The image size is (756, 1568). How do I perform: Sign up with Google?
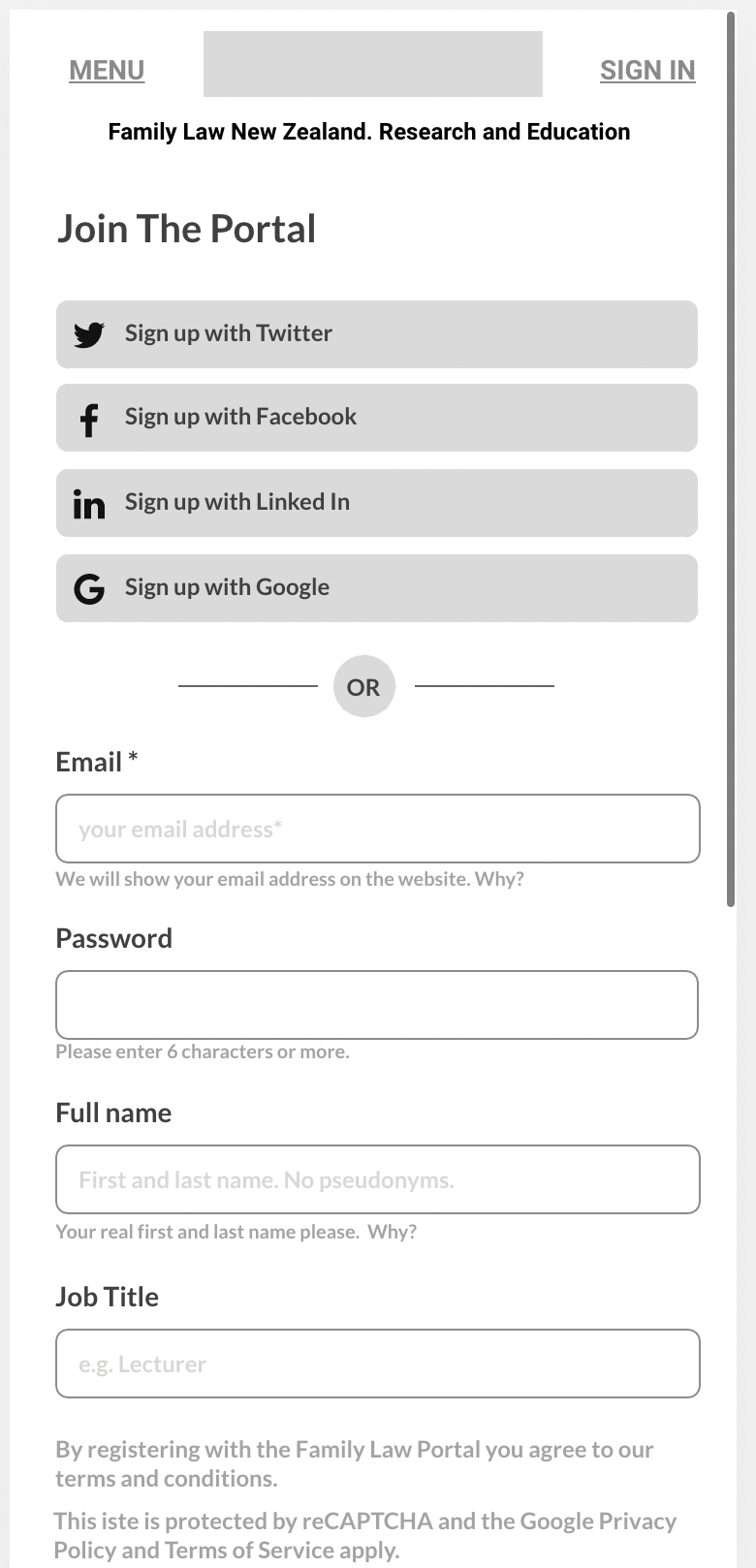[x=377, y=588]
